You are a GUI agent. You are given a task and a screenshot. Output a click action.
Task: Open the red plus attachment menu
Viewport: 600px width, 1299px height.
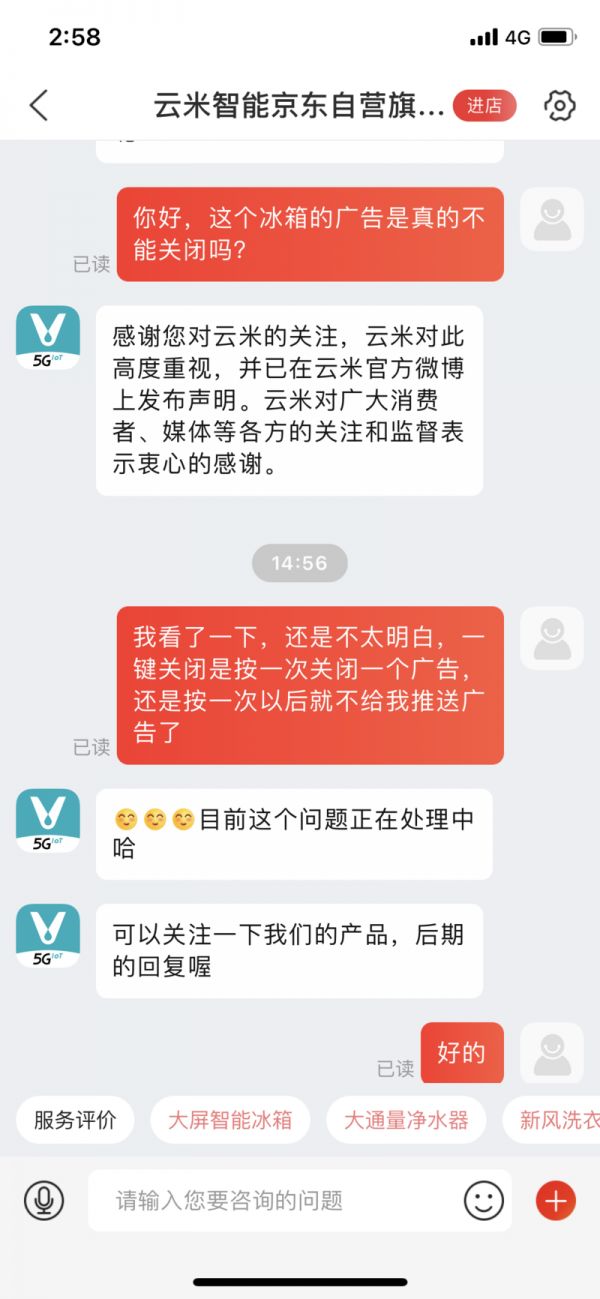(x=556, y=1199)
